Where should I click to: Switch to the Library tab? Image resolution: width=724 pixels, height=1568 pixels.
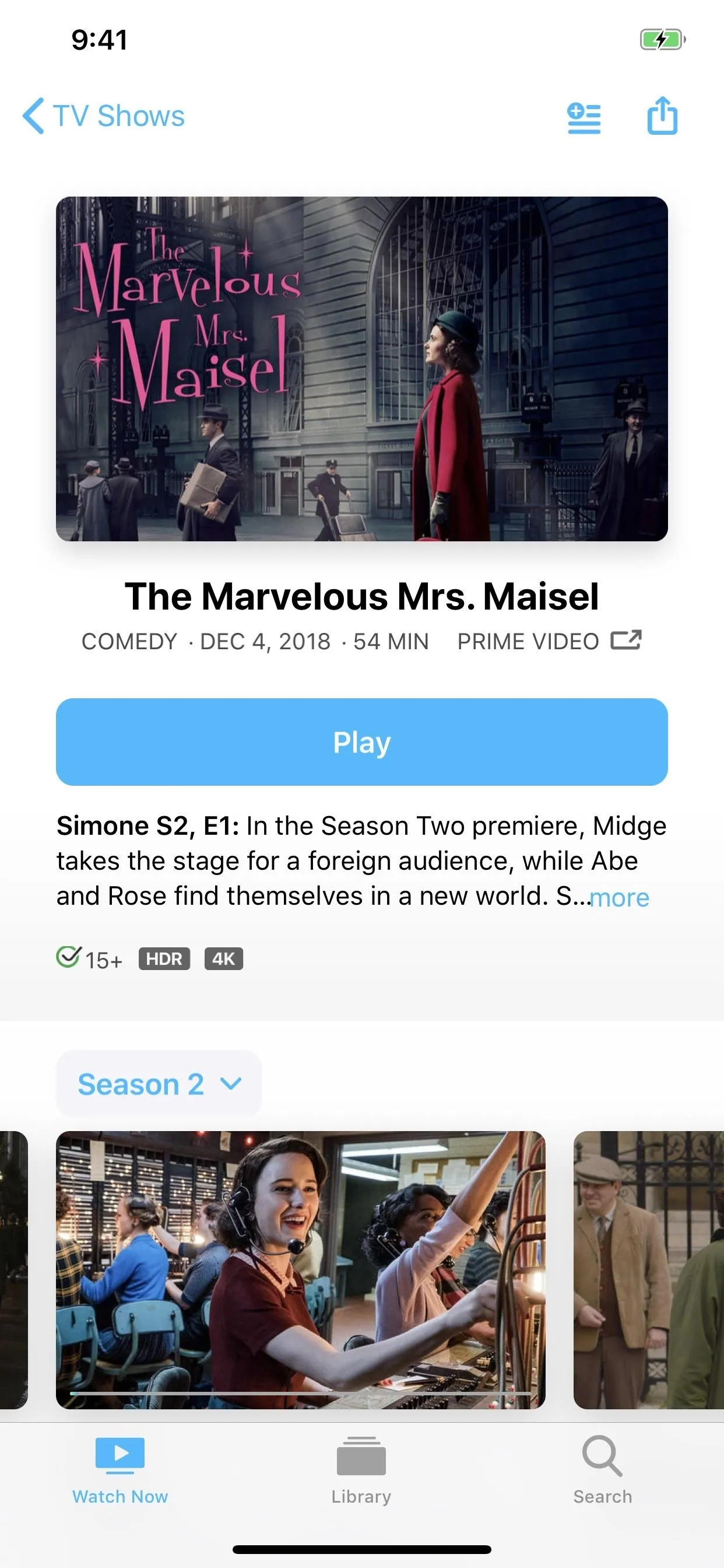pos(361,1470)
